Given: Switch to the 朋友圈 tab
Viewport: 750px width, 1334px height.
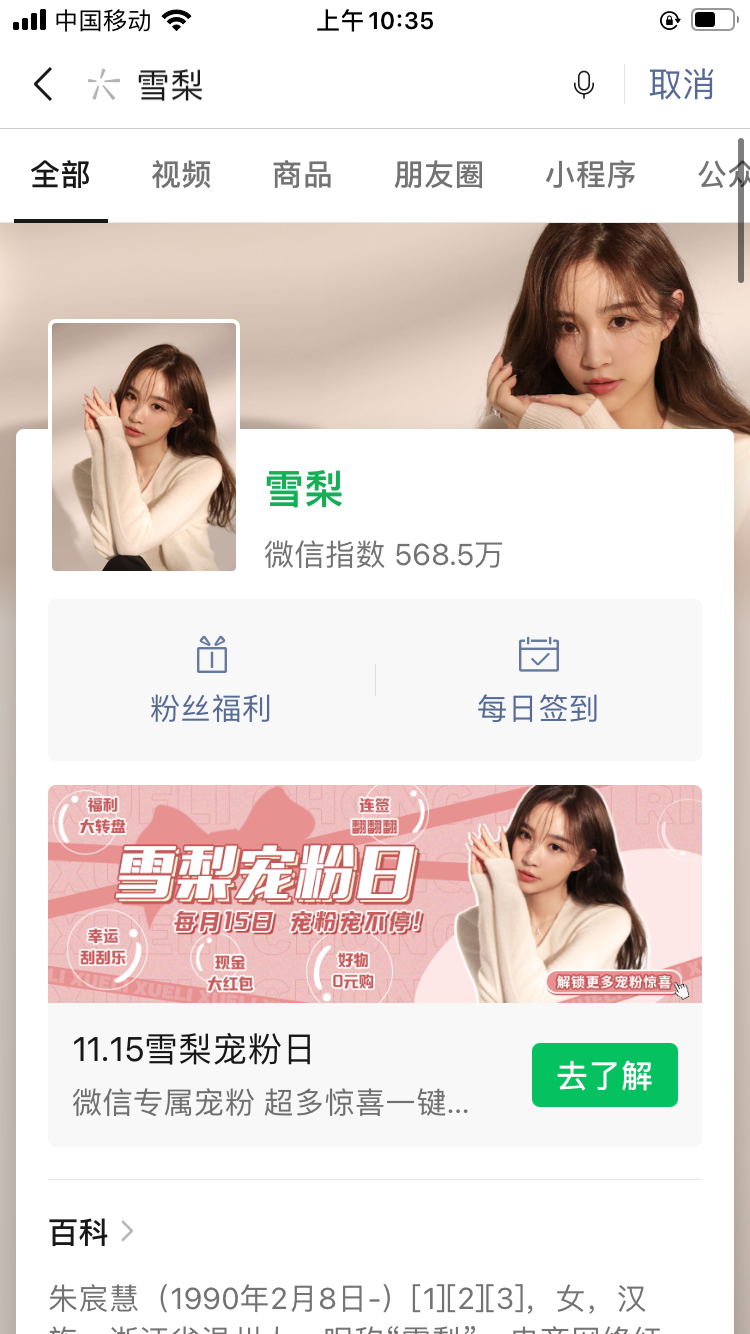Looking at the screenshot, I should coord(438,176).
